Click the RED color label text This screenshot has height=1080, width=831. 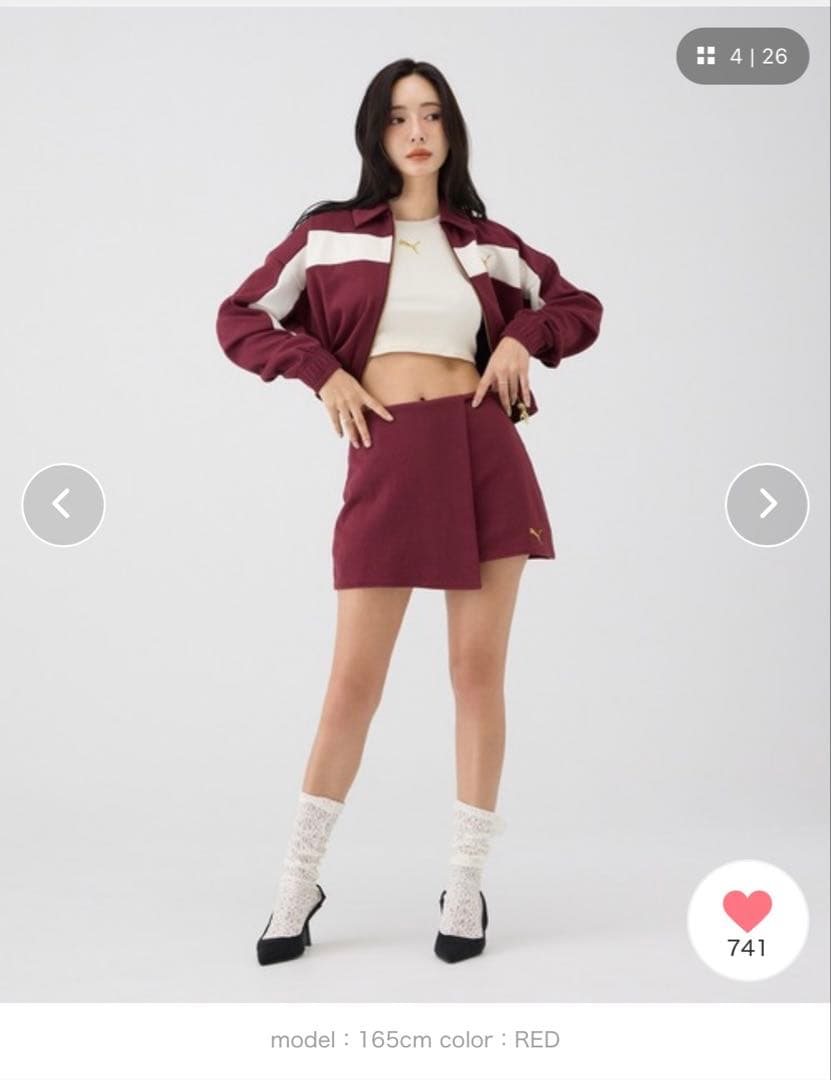pyautogui.click(x=537, y=1042)
